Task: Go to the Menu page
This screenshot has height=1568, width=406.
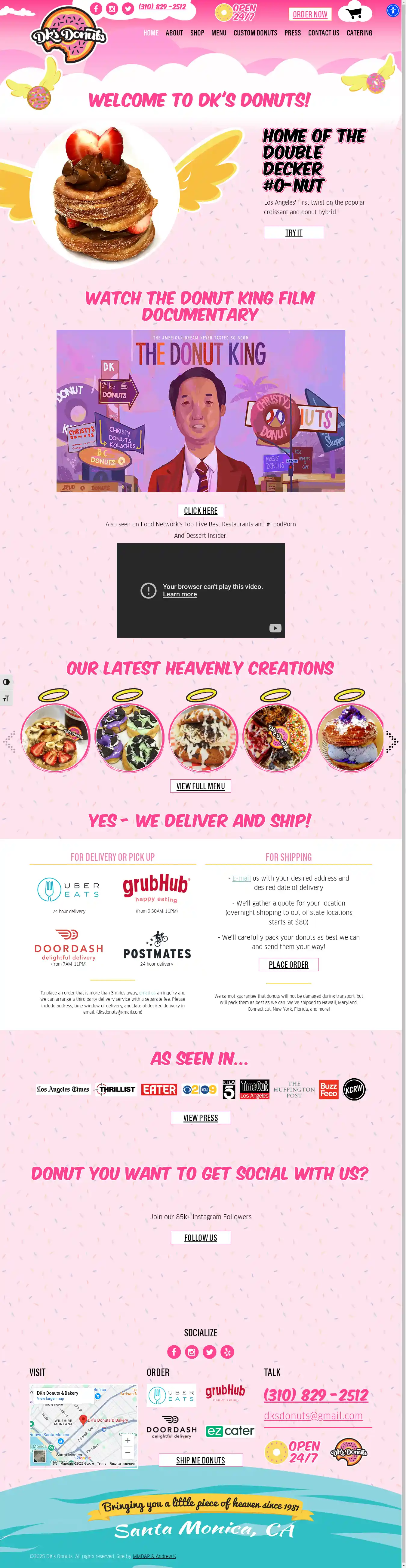Action: click(x=219, y=33)
